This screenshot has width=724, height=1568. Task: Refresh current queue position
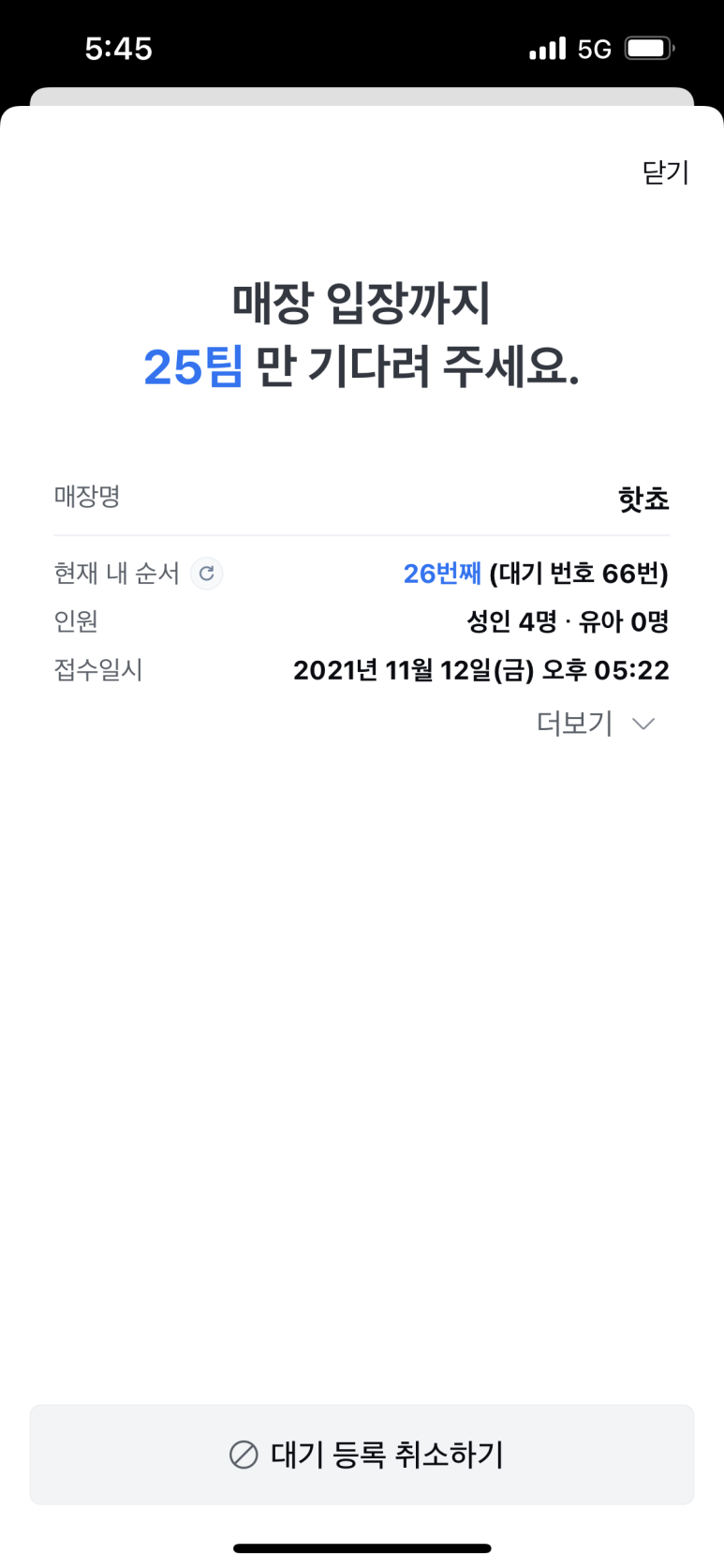pos(206,573)
